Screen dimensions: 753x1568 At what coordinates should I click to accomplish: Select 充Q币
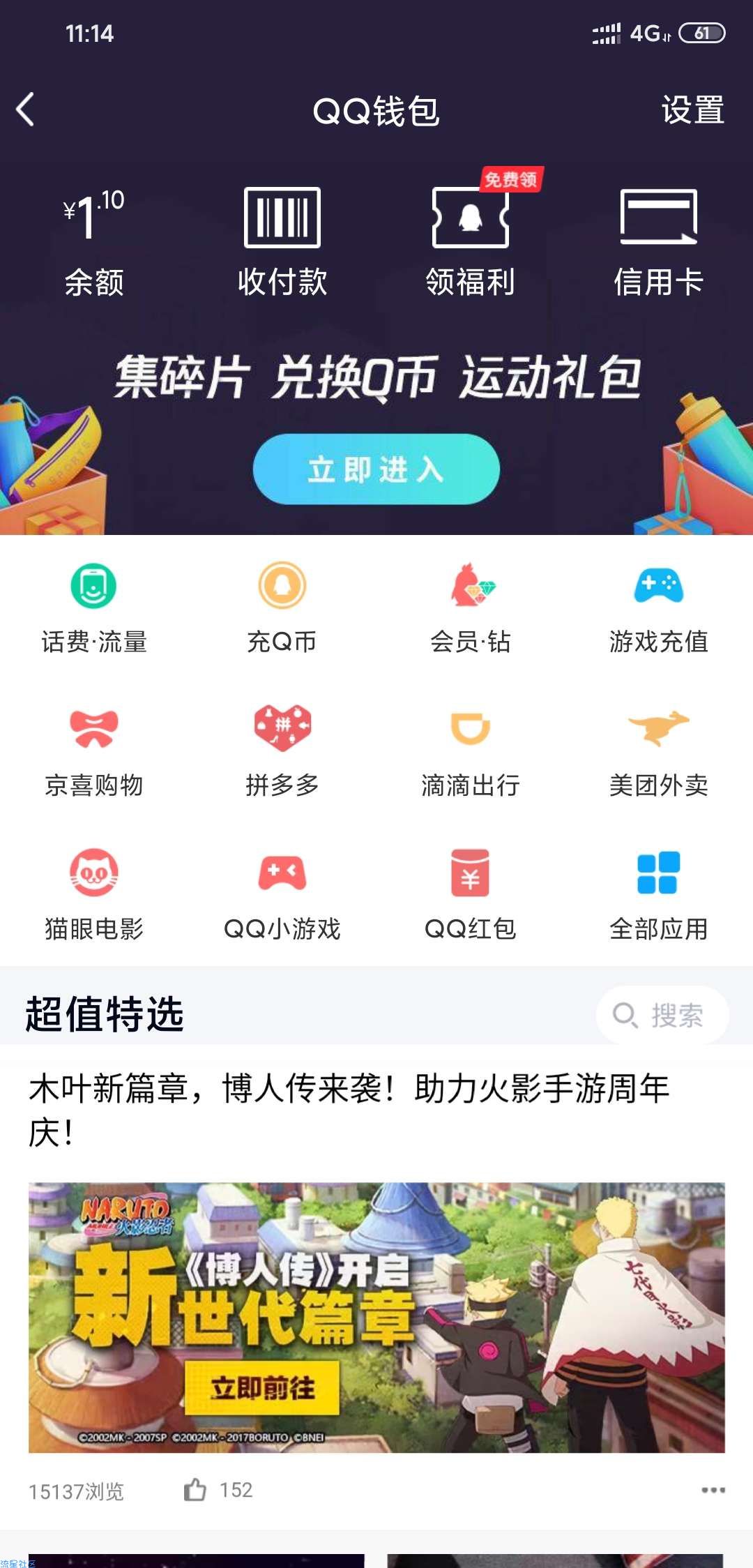pyautogui.click(x=282, y=608)
